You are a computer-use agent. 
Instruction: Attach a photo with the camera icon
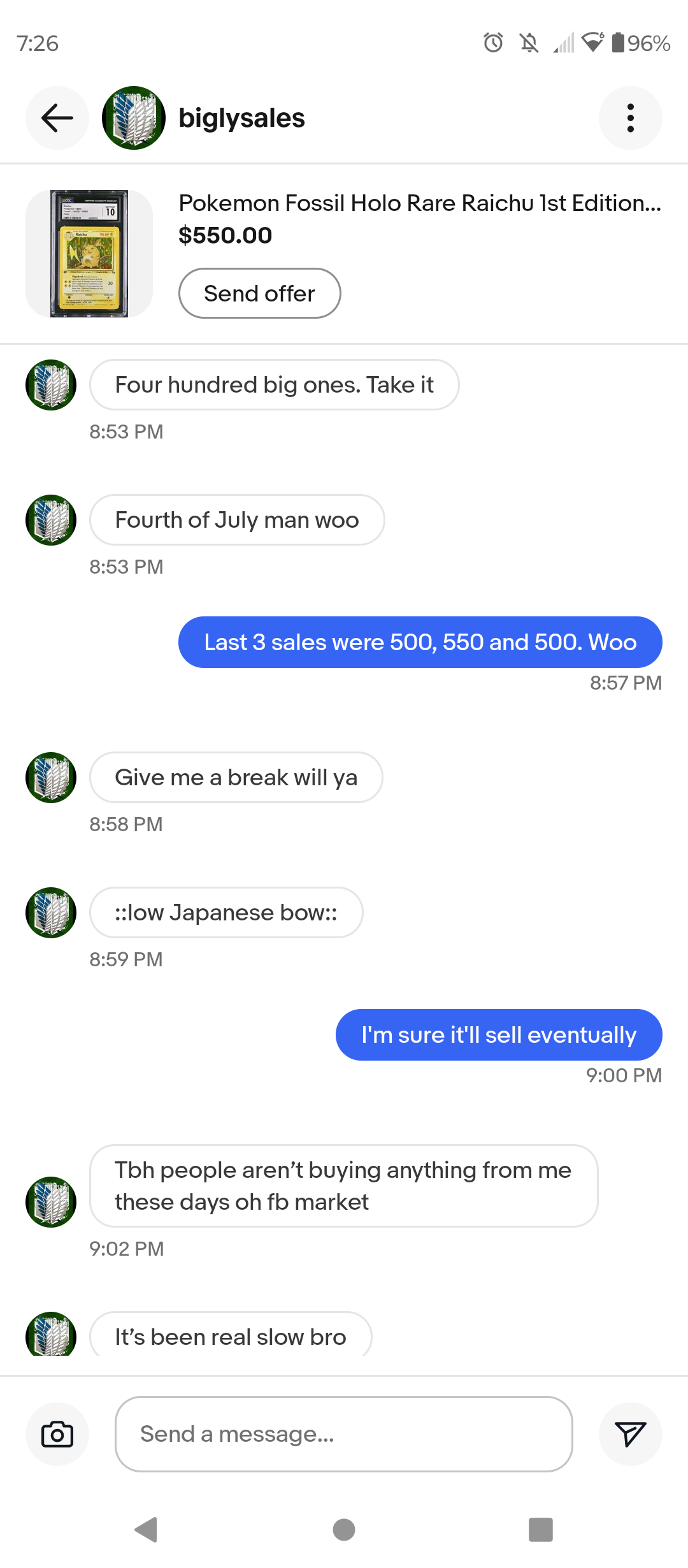[57, 1434]
